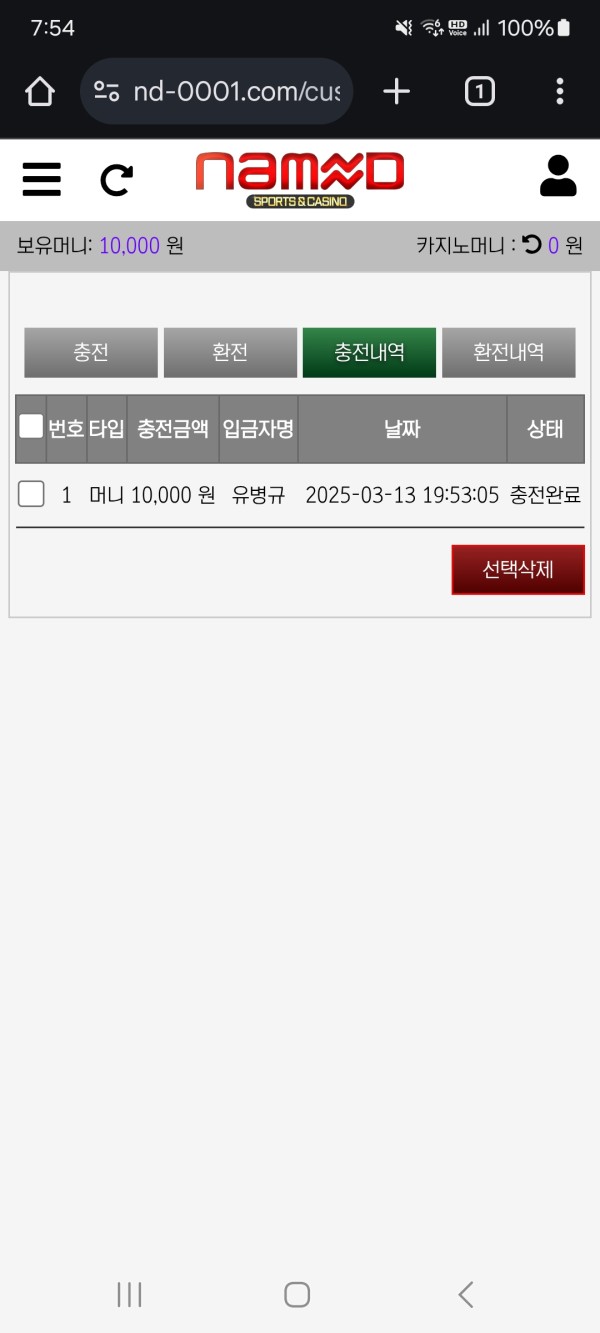Open the browser tab switcher
The width and height of the screenshot is (600, 1333).
pos(479,92)
